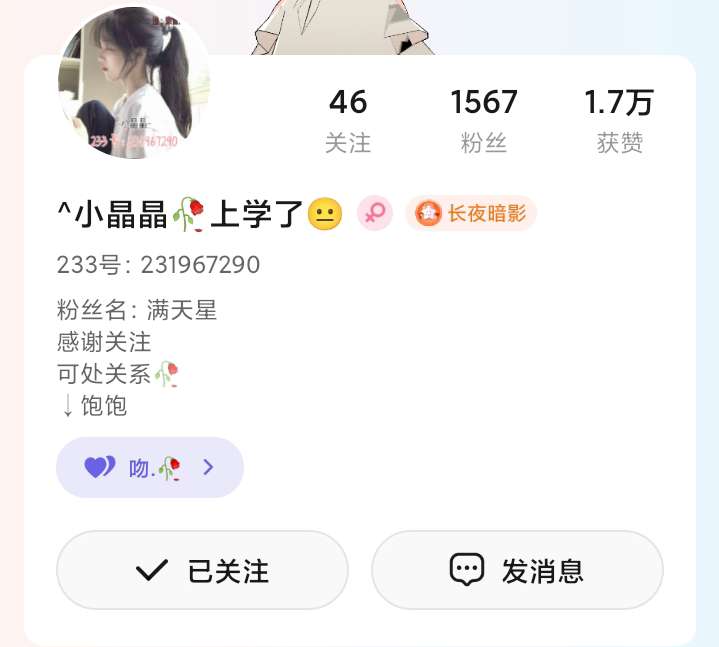View the 关注 following list
The width and height of the screenshot is (719, 647).
[348, 120]
